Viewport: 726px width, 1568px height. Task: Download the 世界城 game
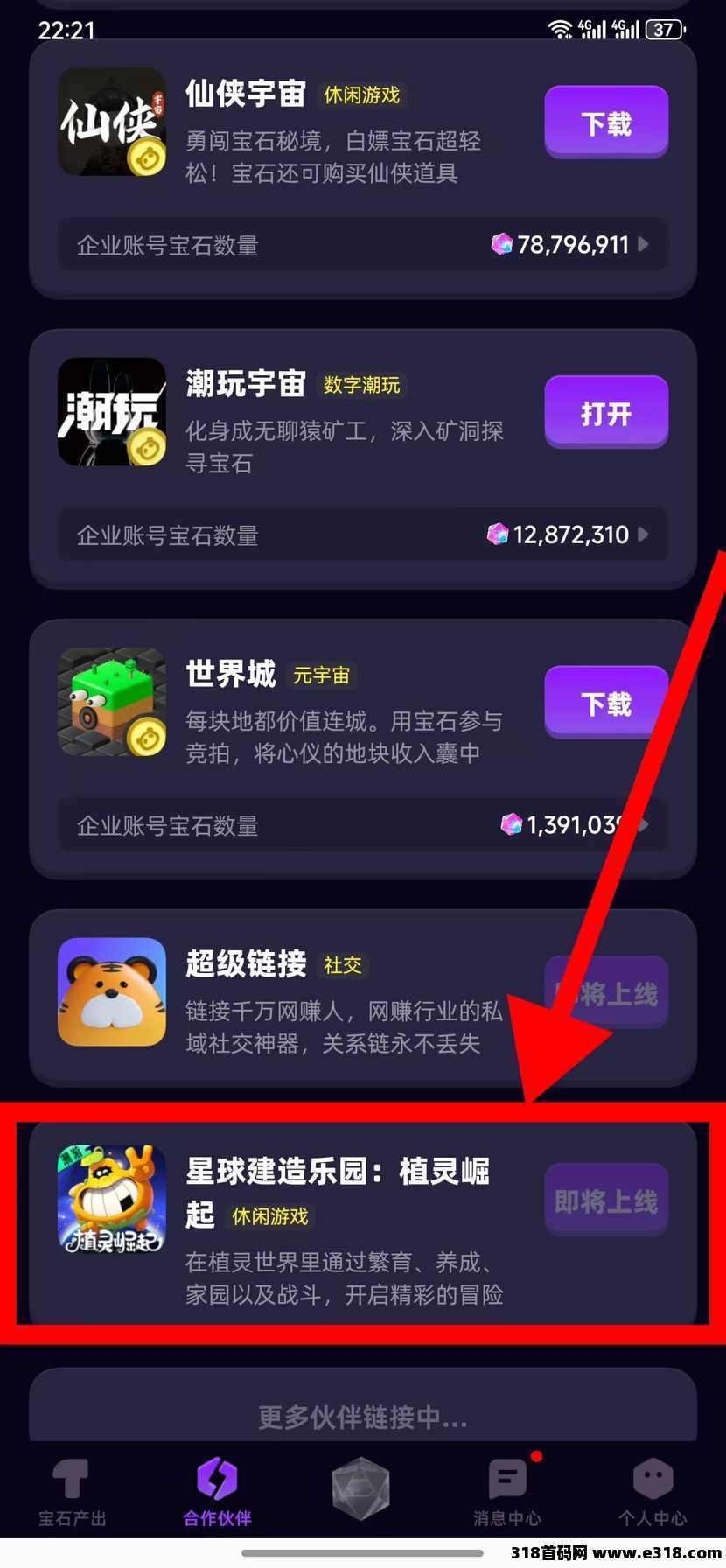[x=606, y=703]
